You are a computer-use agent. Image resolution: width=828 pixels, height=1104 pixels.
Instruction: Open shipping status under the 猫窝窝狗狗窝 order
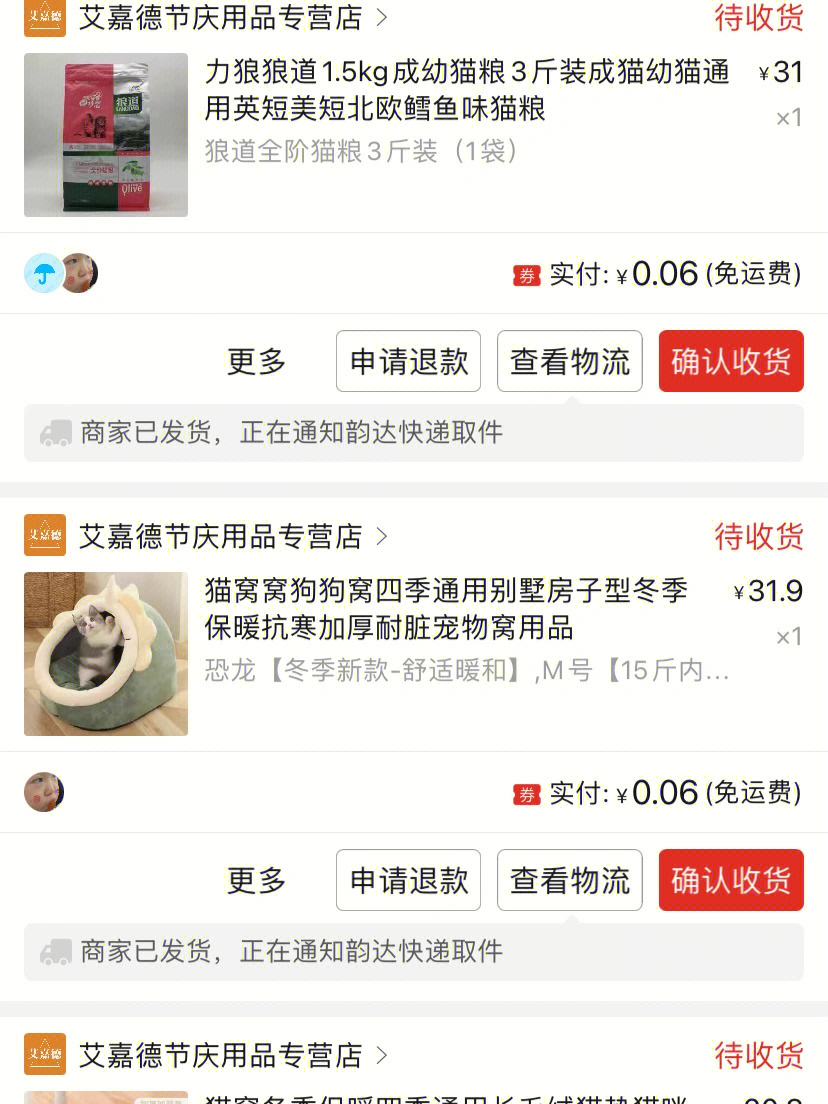414,952
